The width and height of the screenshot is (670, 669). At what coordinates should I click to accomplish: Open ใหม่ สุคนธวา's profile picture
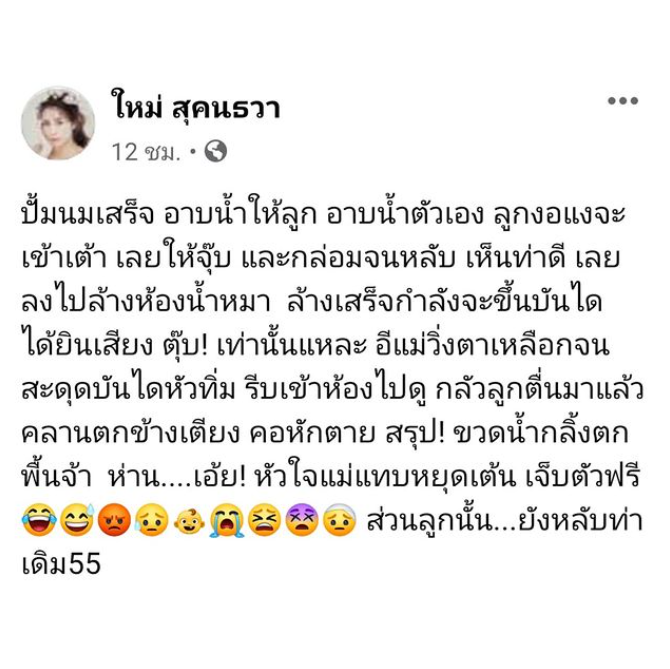coord(59,124)
